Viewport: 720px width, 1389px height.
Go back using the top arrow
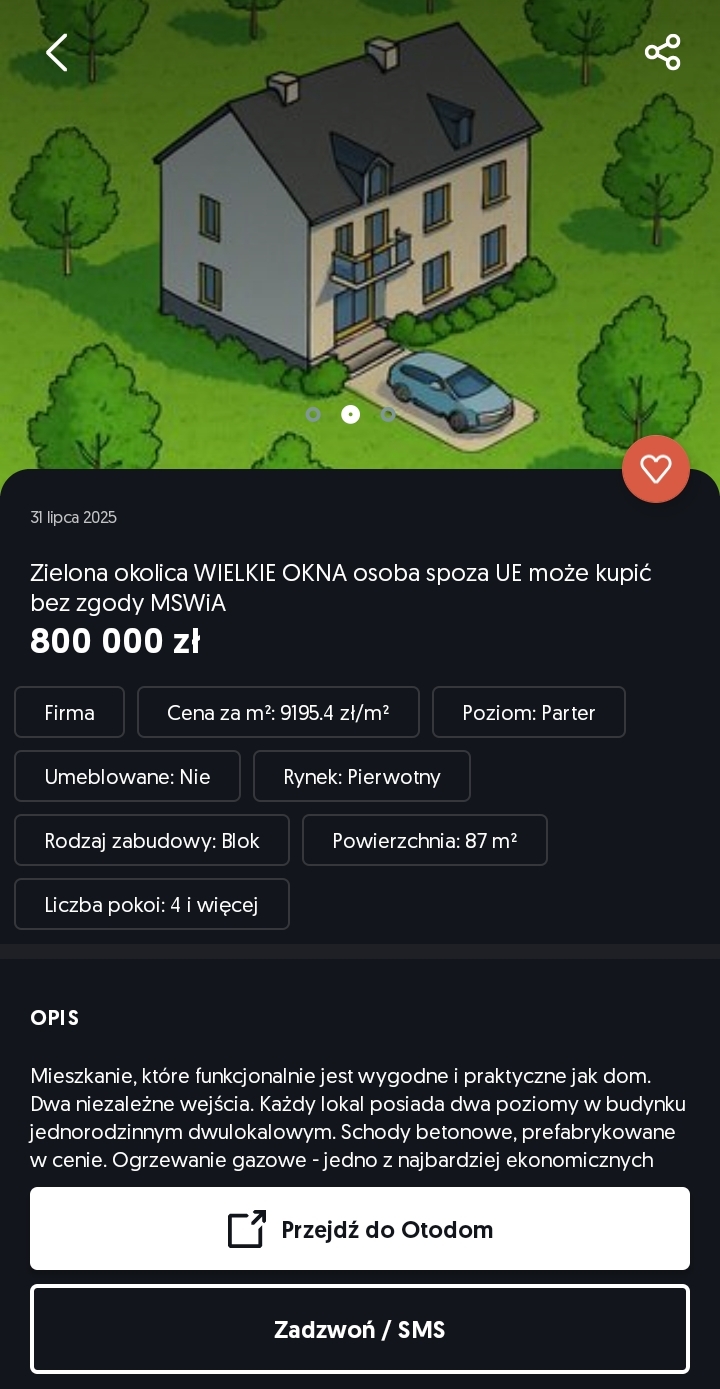click(57, 52)
